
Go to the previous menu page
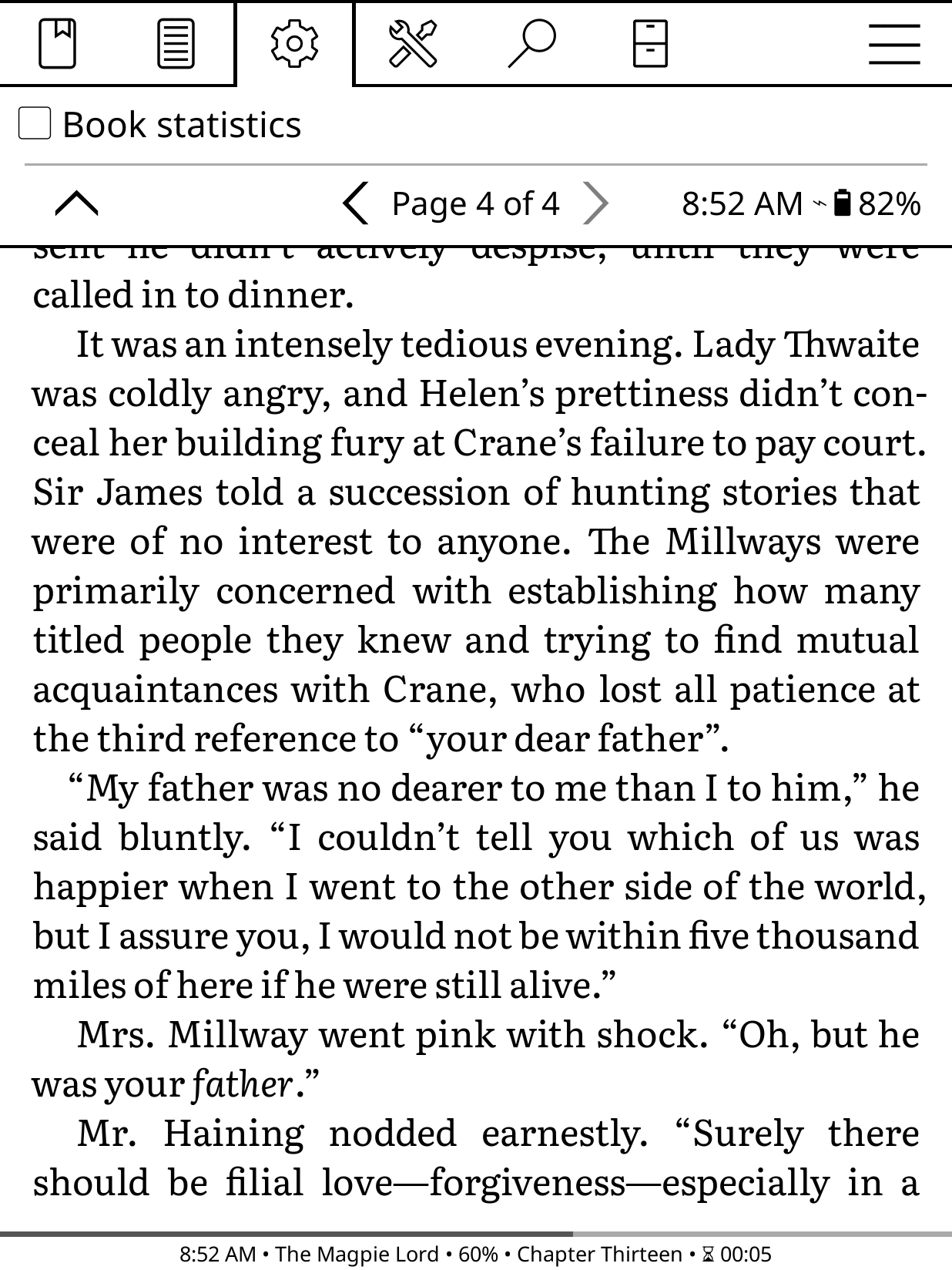tap(355, 203)
